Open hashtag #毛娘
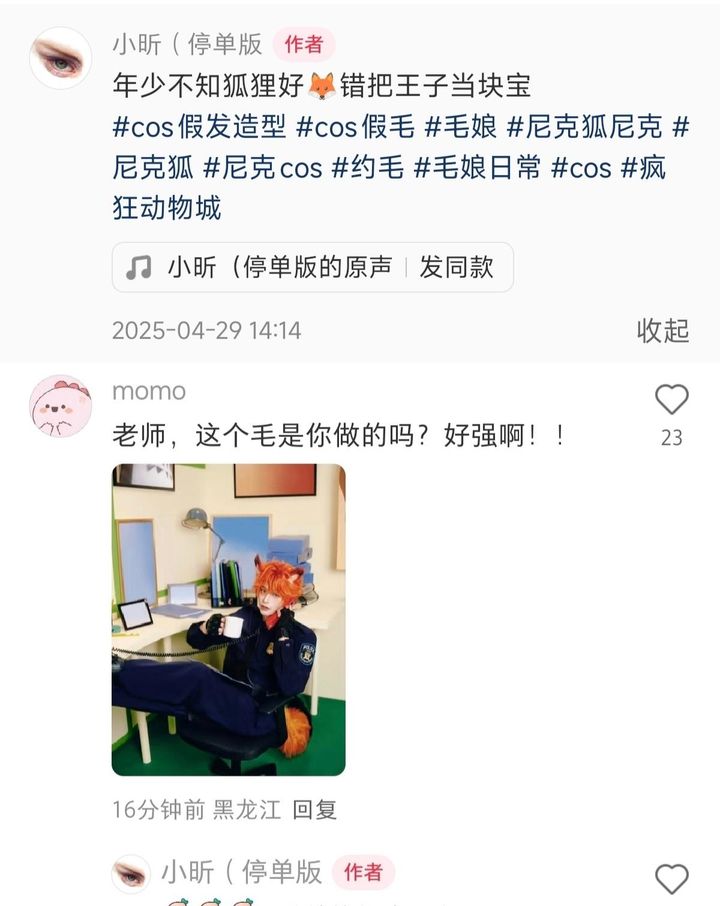 pos(461,127)
